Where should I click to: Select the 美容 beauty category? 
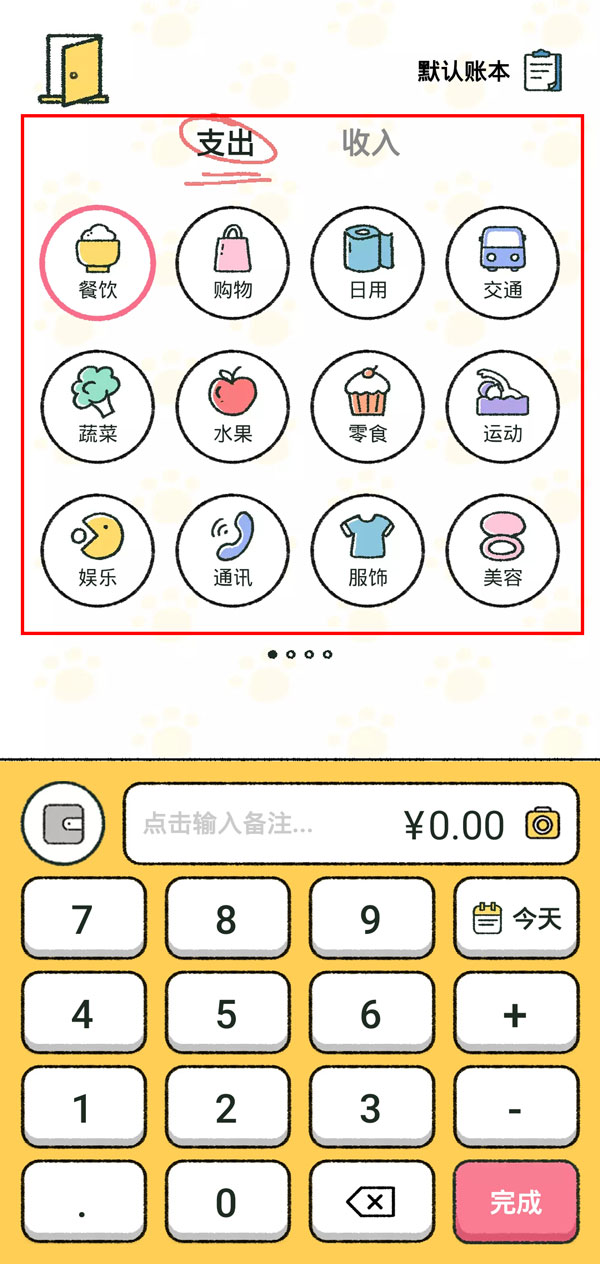pyautogui.click(x=502, y=551)
